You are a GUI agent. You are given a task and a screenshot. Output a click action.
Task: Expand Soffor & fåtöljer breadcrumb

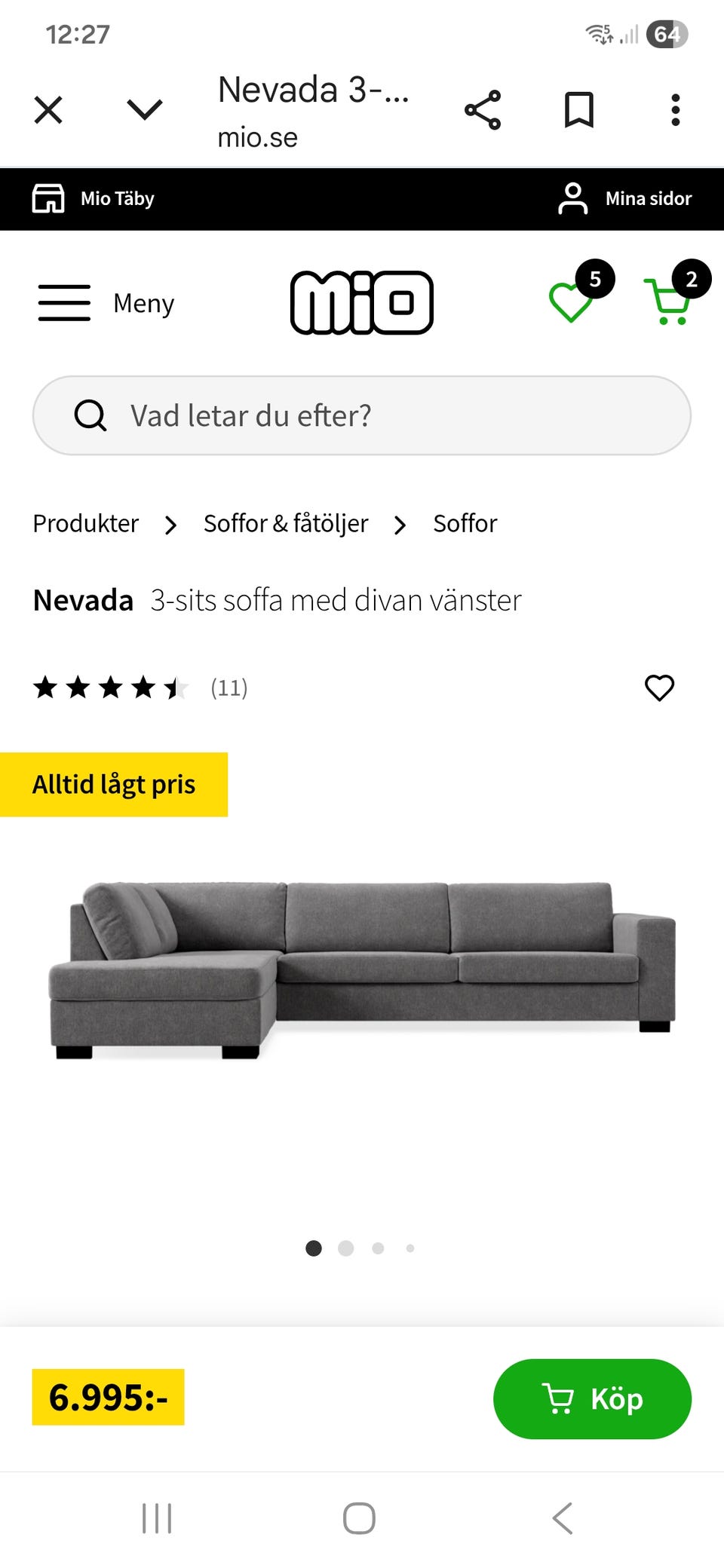[x=285, y=523]
